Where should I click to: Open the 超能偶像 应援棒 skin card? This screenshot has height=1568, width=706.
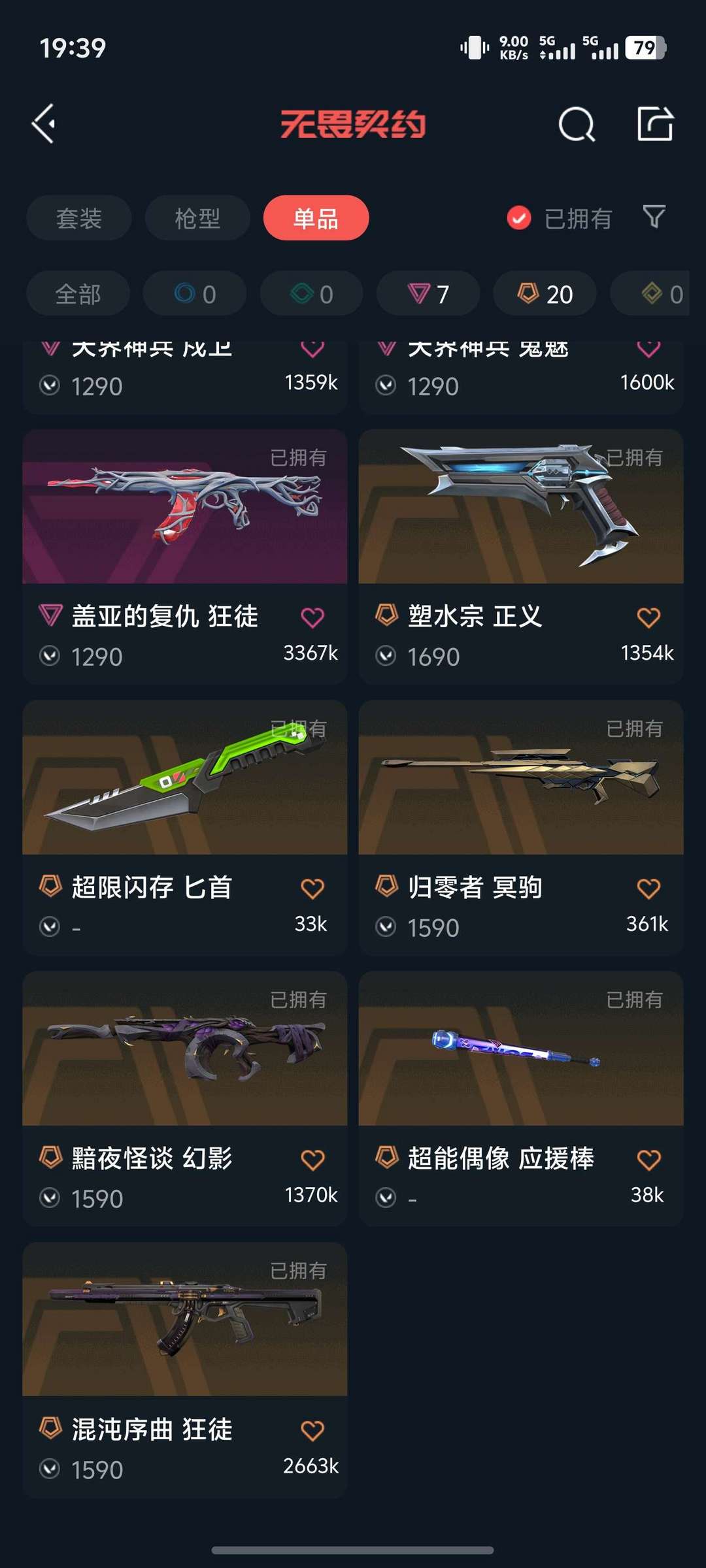[521, 1099]
